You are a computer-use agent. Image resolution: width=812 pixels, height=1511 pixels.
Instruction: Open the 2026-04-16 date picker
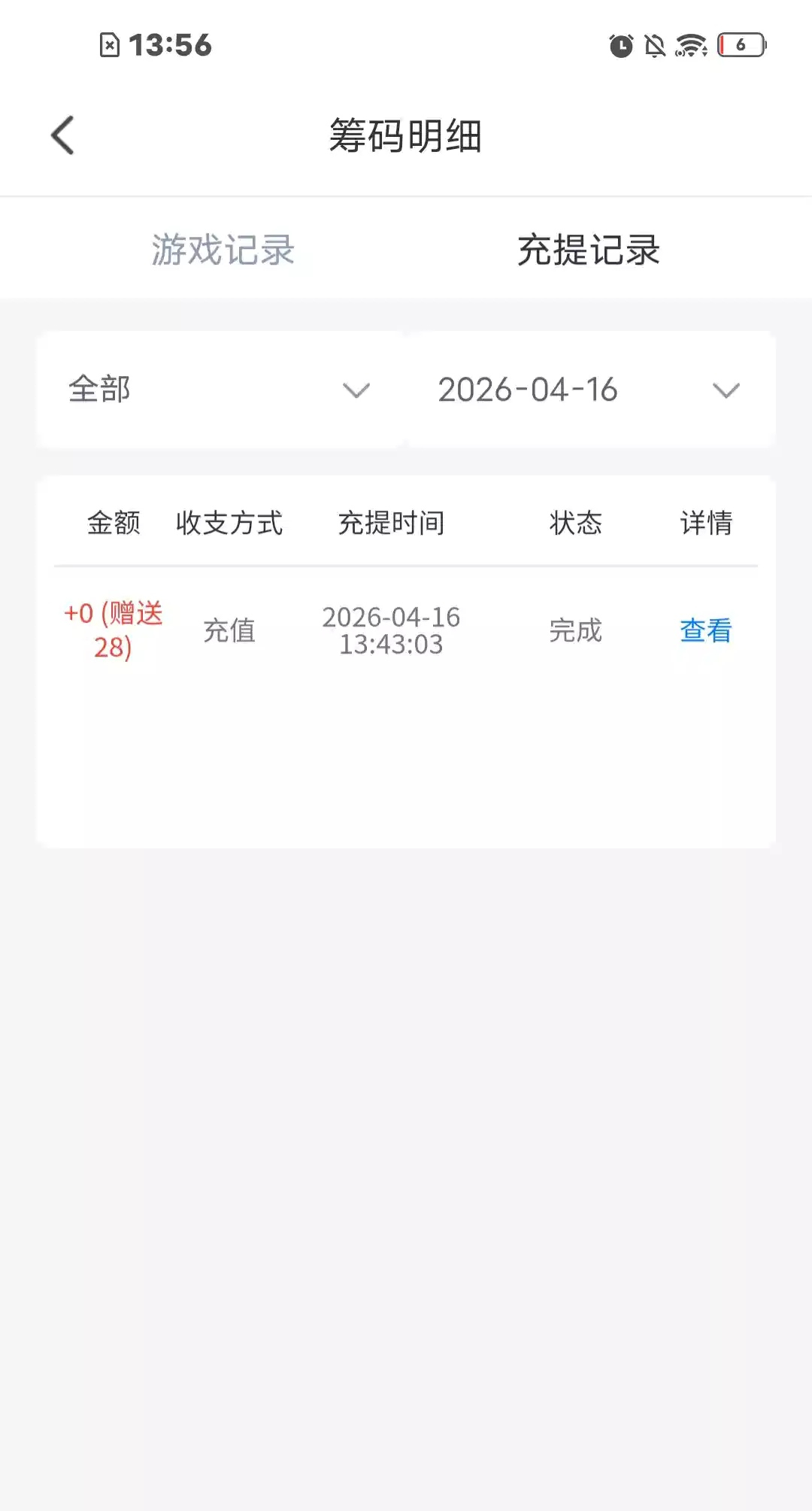tap(589, 390)
